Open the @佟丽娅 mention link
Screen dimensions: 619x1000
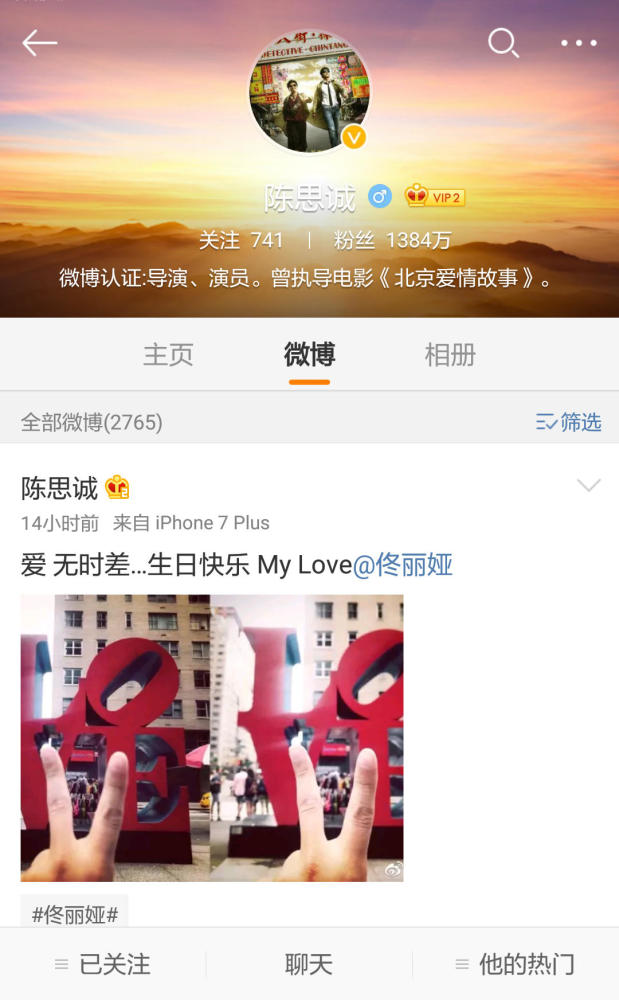pyautogui.click(x=403, y=565)
